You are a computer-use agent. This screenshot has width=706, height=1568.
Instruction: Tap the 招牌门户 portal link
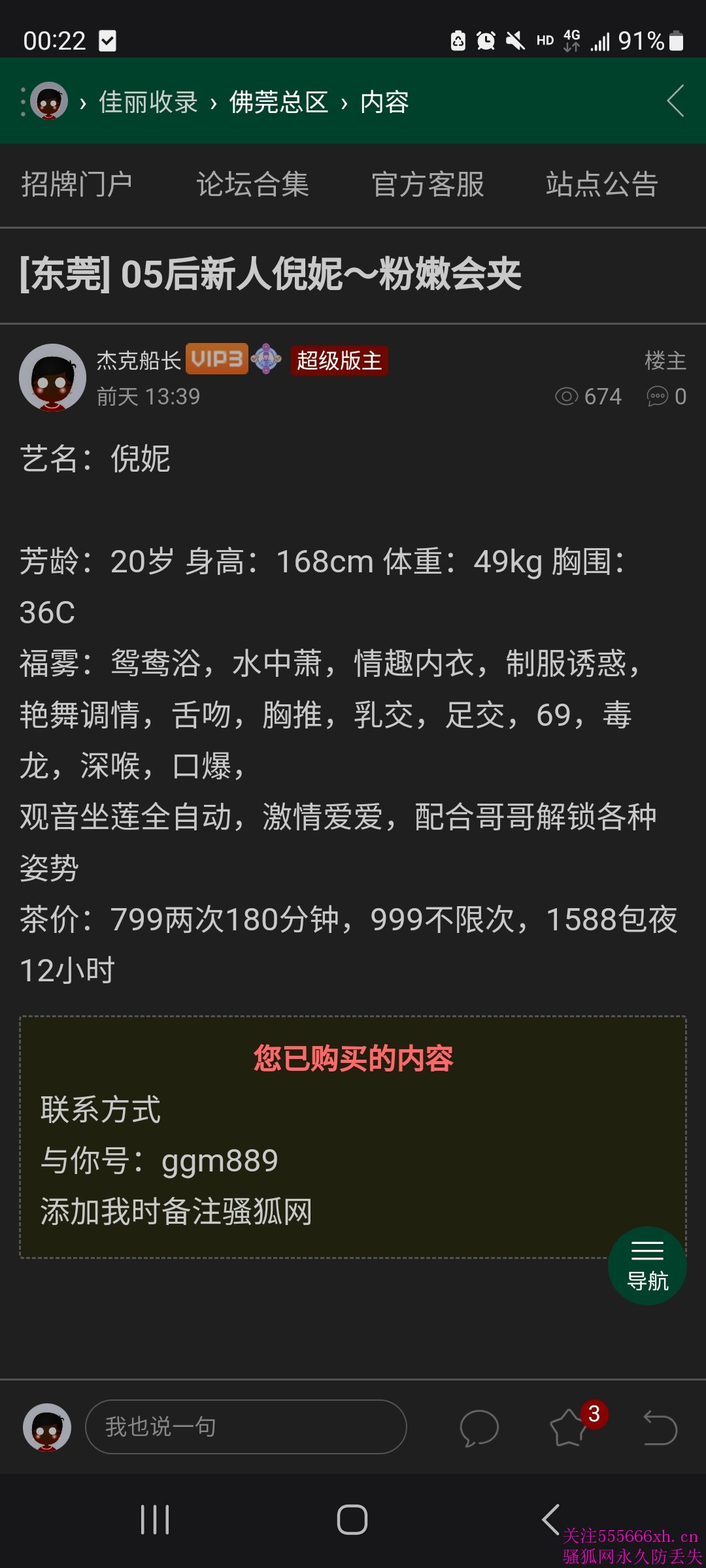[80, 185]
